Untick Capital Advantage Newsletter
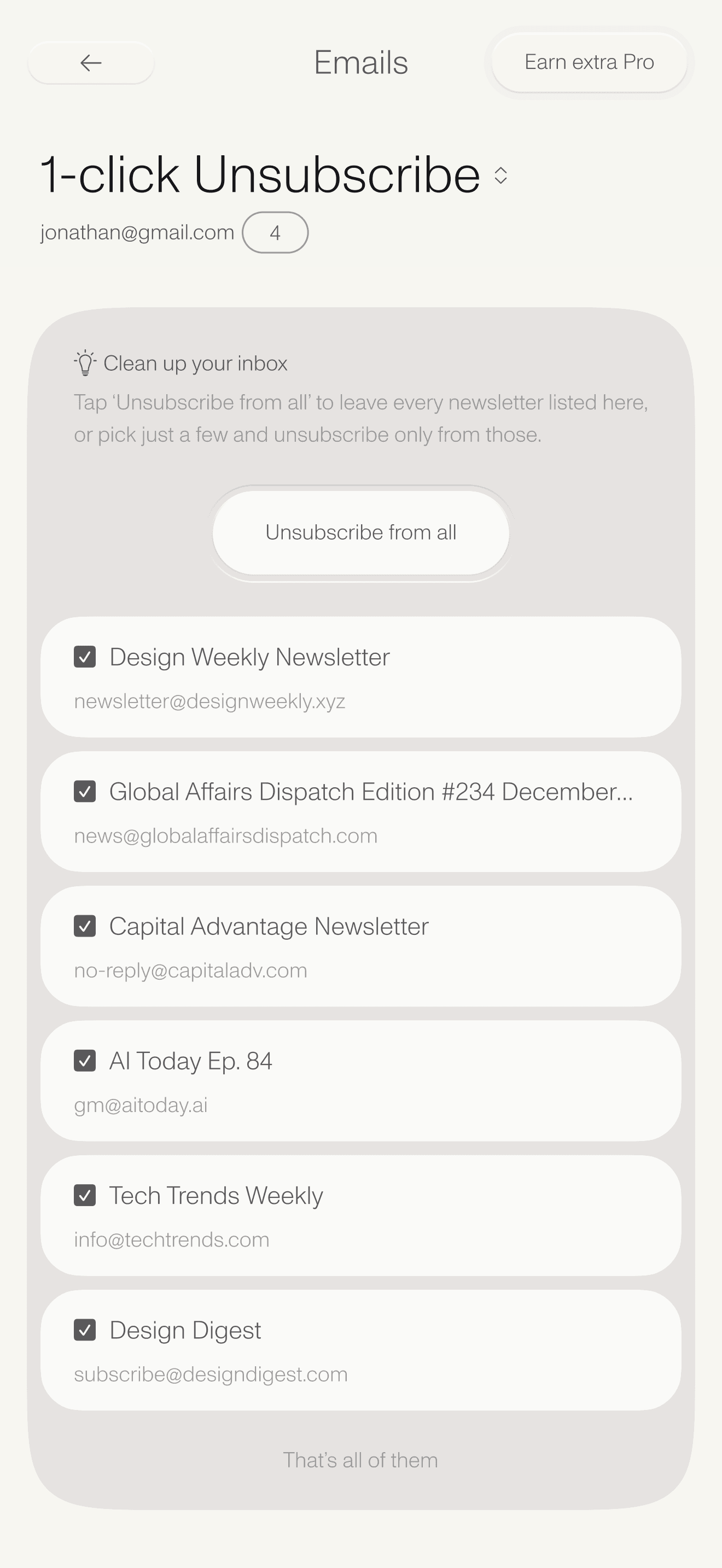The height and width of the screenshot is (1568, 722). pyautogui.click(x=85, y=927)
